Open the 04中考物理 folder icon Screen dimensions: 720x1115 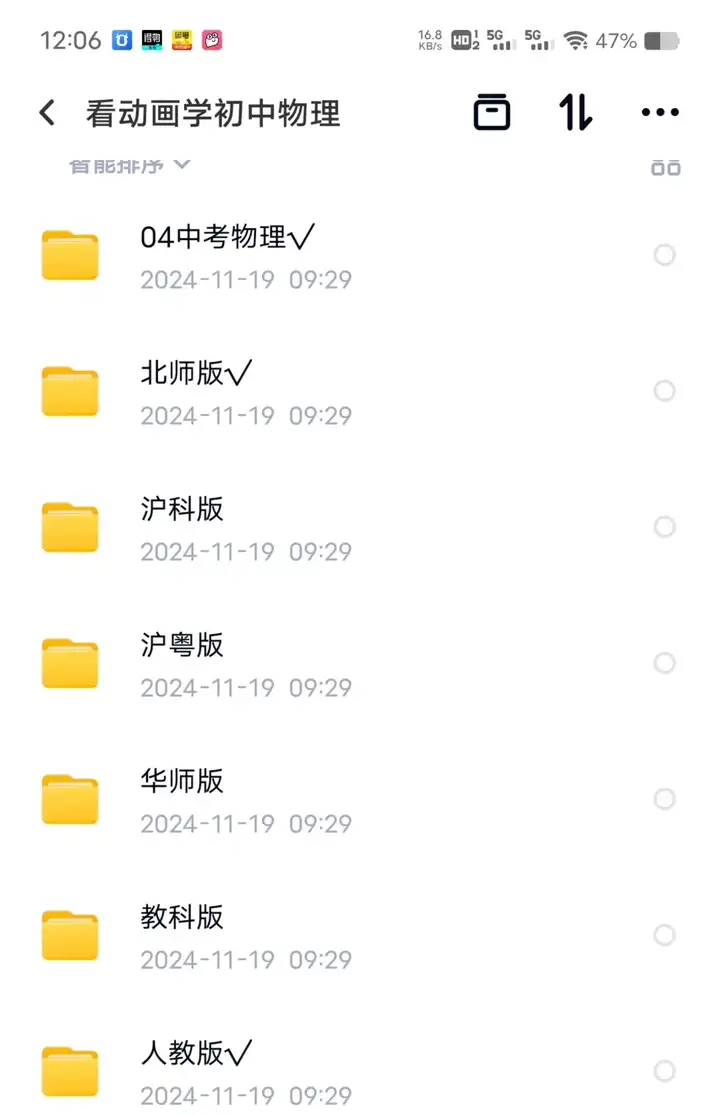tap(69, 255)
